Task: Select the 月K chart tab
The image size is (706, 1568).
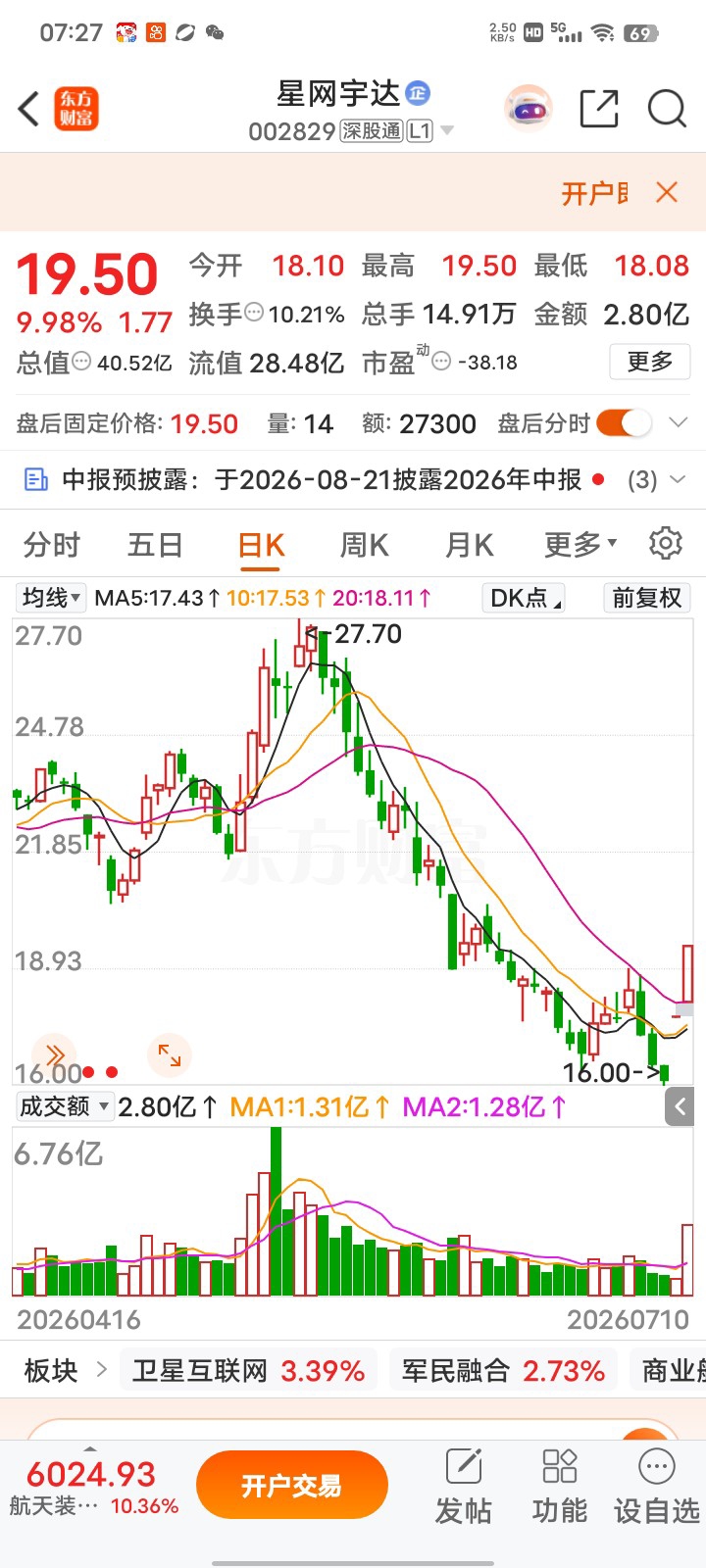Action: [469, 545]
